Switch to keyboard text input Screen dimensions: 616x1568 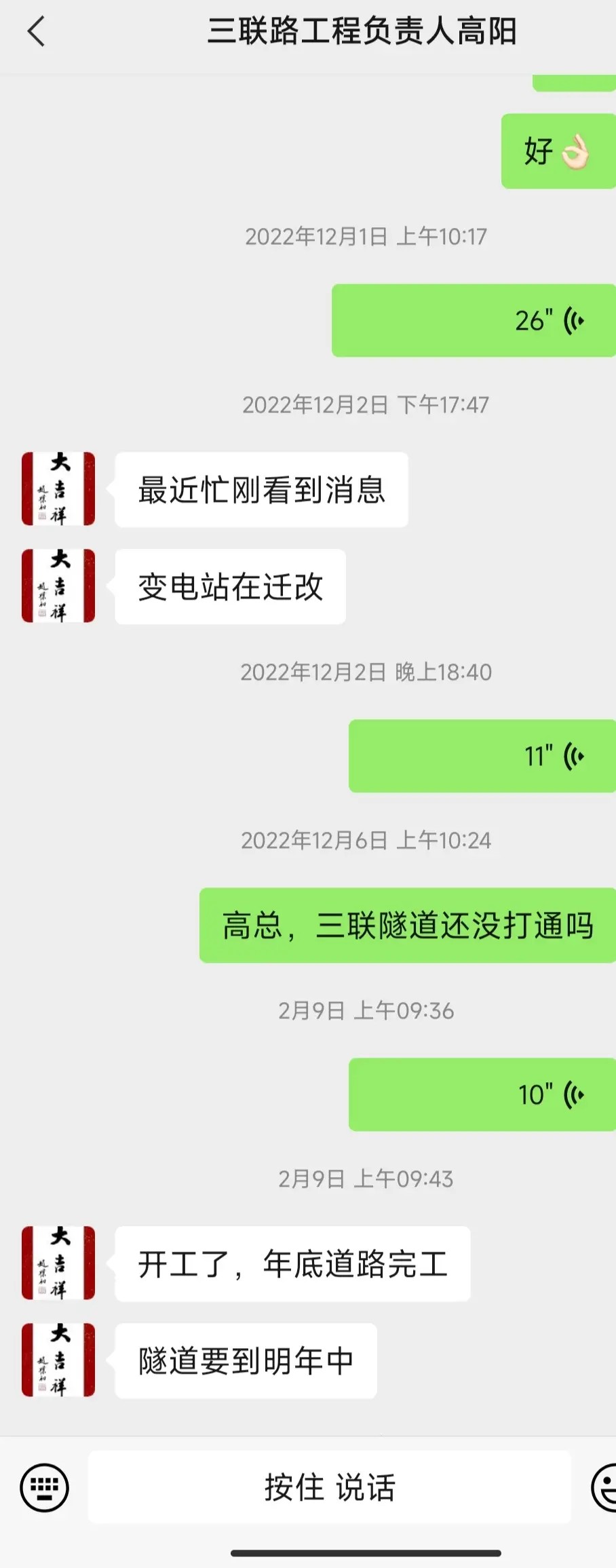(44, 1488)
